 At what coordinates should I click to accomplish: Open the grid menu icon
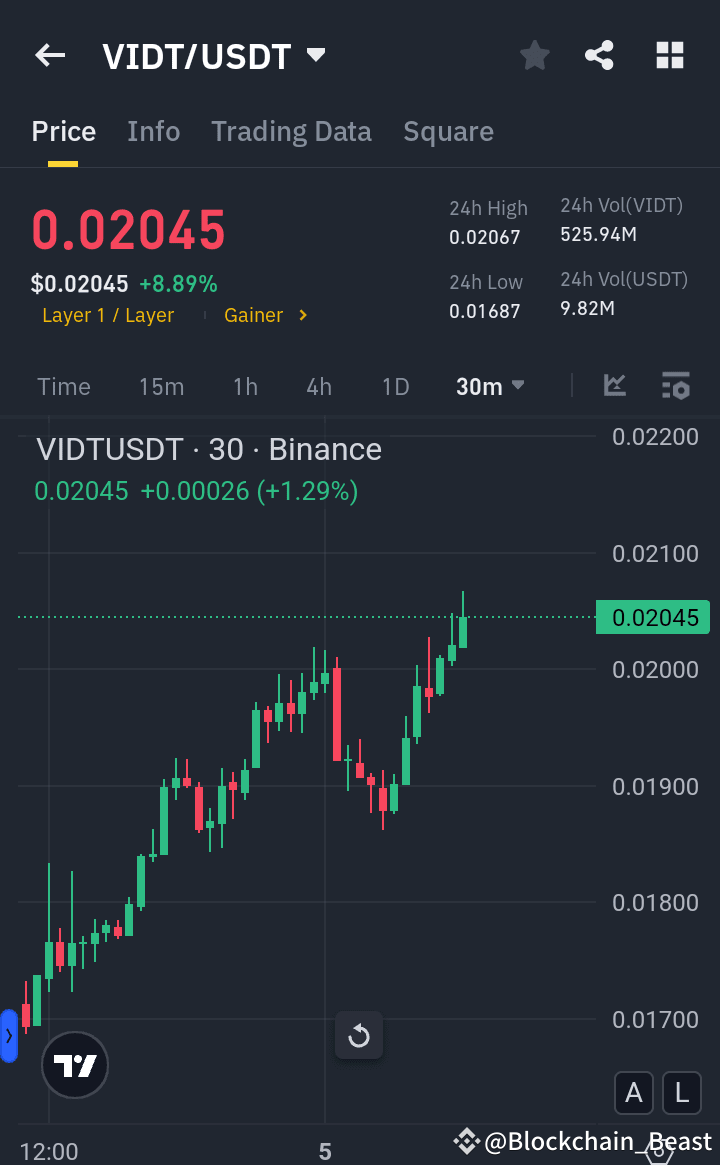pyautogui.click(x=668, y=55)
